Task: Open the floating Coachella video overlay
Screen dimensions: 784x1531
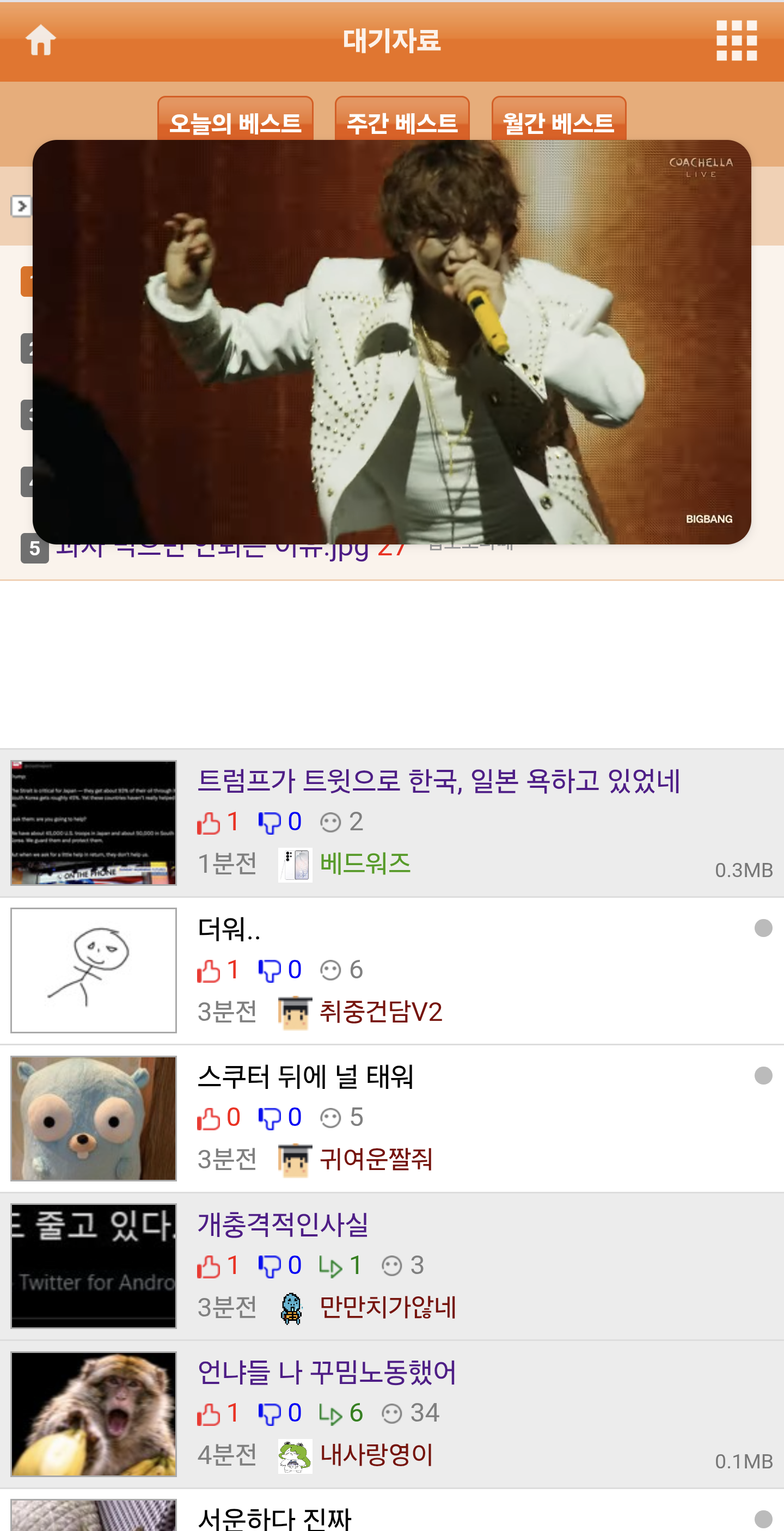Action: (x=391, y=342)
